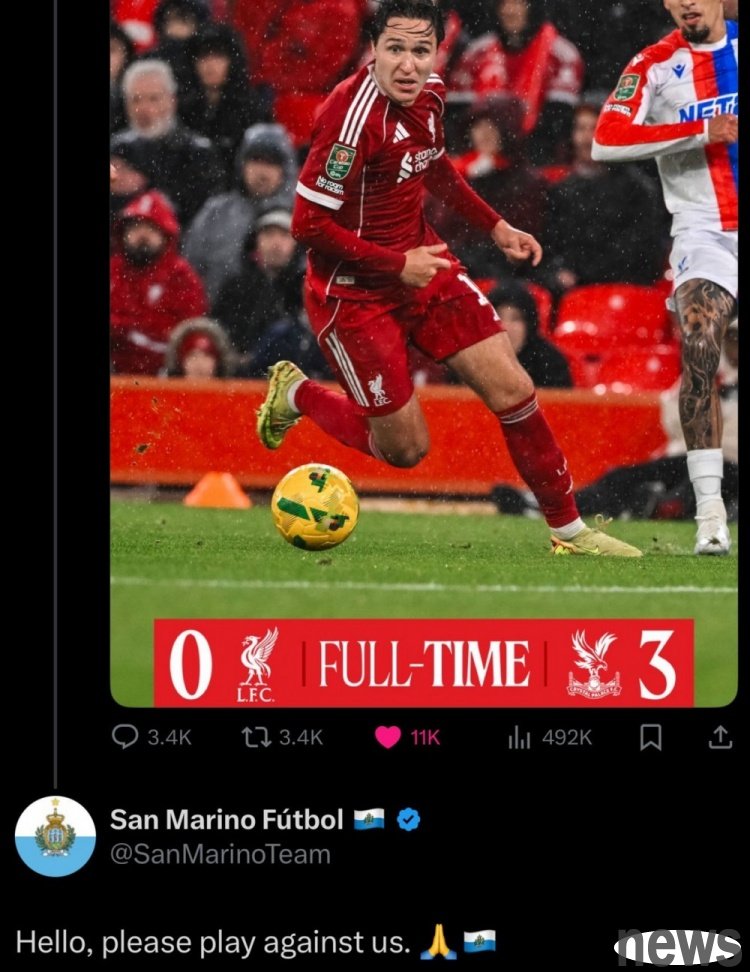
Task: Visit the @SanMarinoTeam handle profile
Action: click(220, 854)
